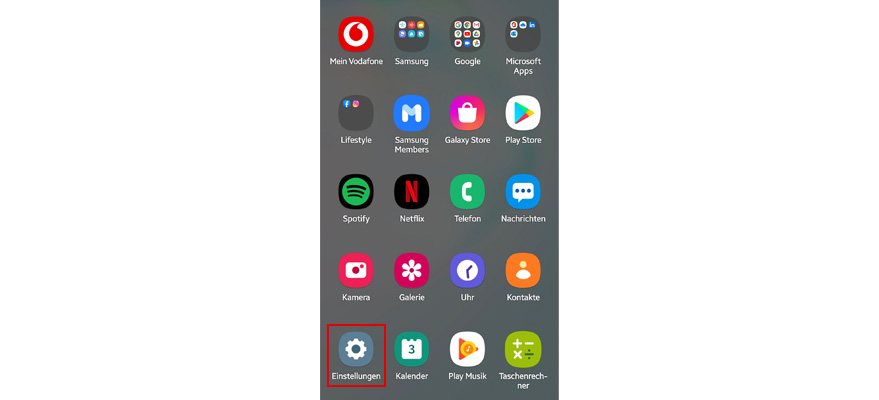This screenshot has width=879, height=400.
Task: Open the Microsoft Apps folder
Action: pyautogui.click(x=523, y=35)
